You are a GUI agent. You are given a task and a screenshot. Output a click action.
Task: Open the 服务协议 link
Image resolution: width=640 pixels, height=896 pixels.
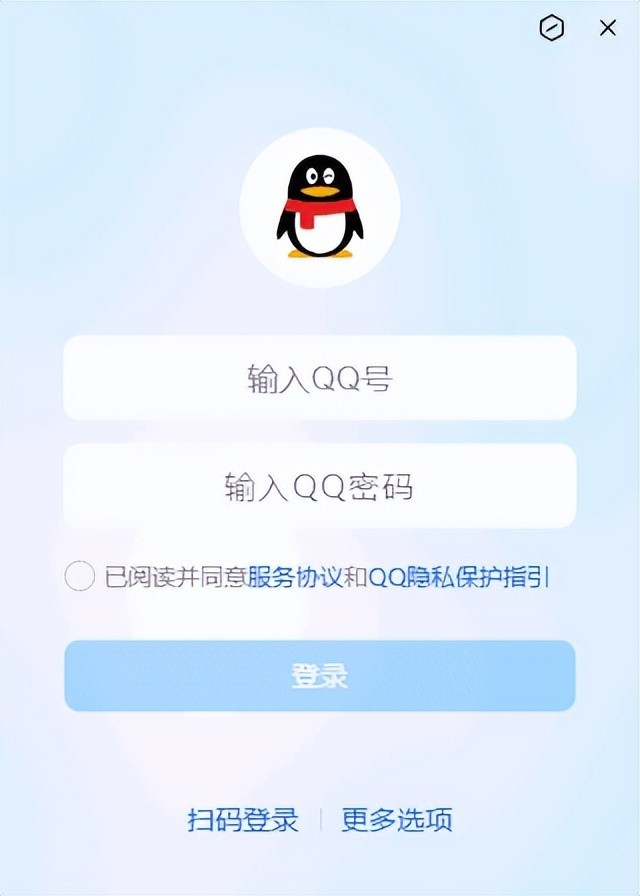[295, 577]
